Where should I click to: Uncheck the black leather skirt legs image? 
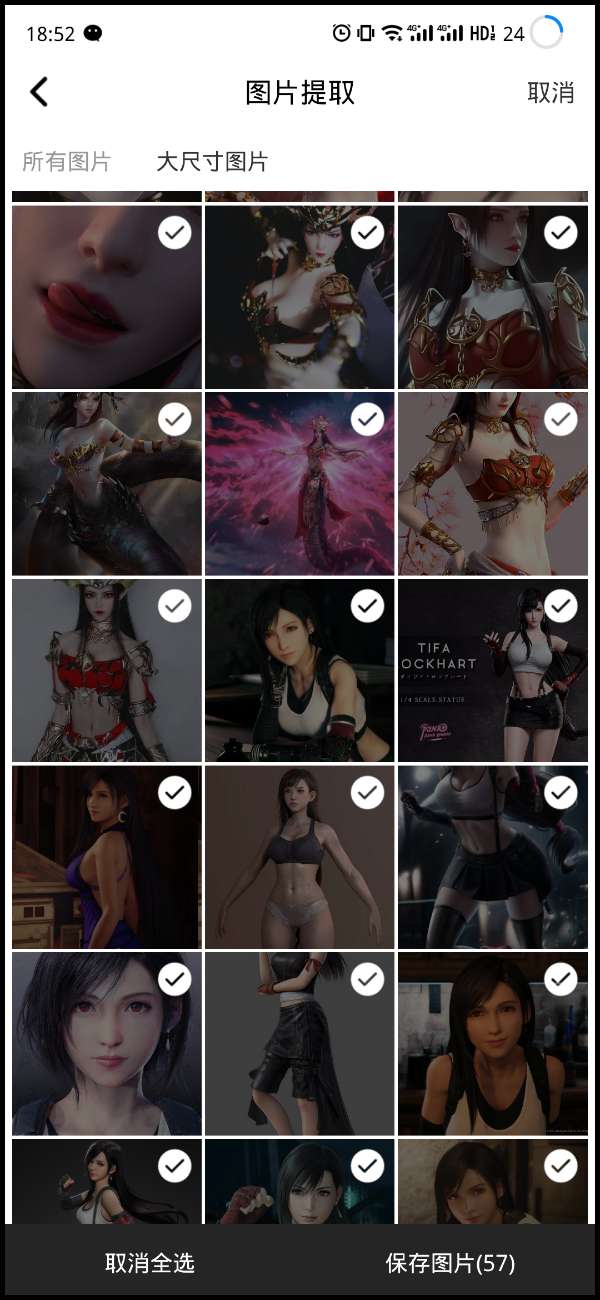point(368,980)
